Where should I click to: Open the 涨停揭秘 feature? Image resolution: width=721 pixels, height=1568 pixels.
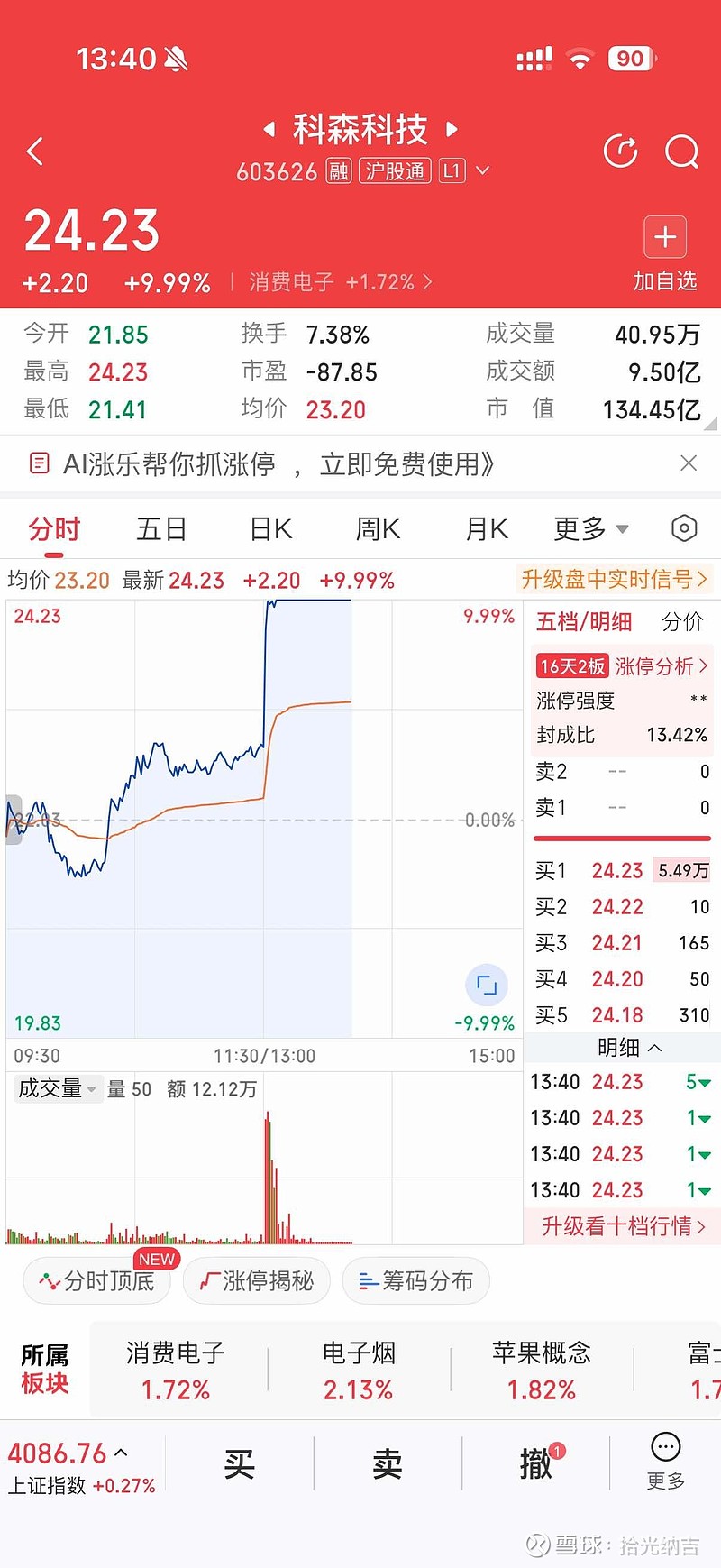(256, 1280)
